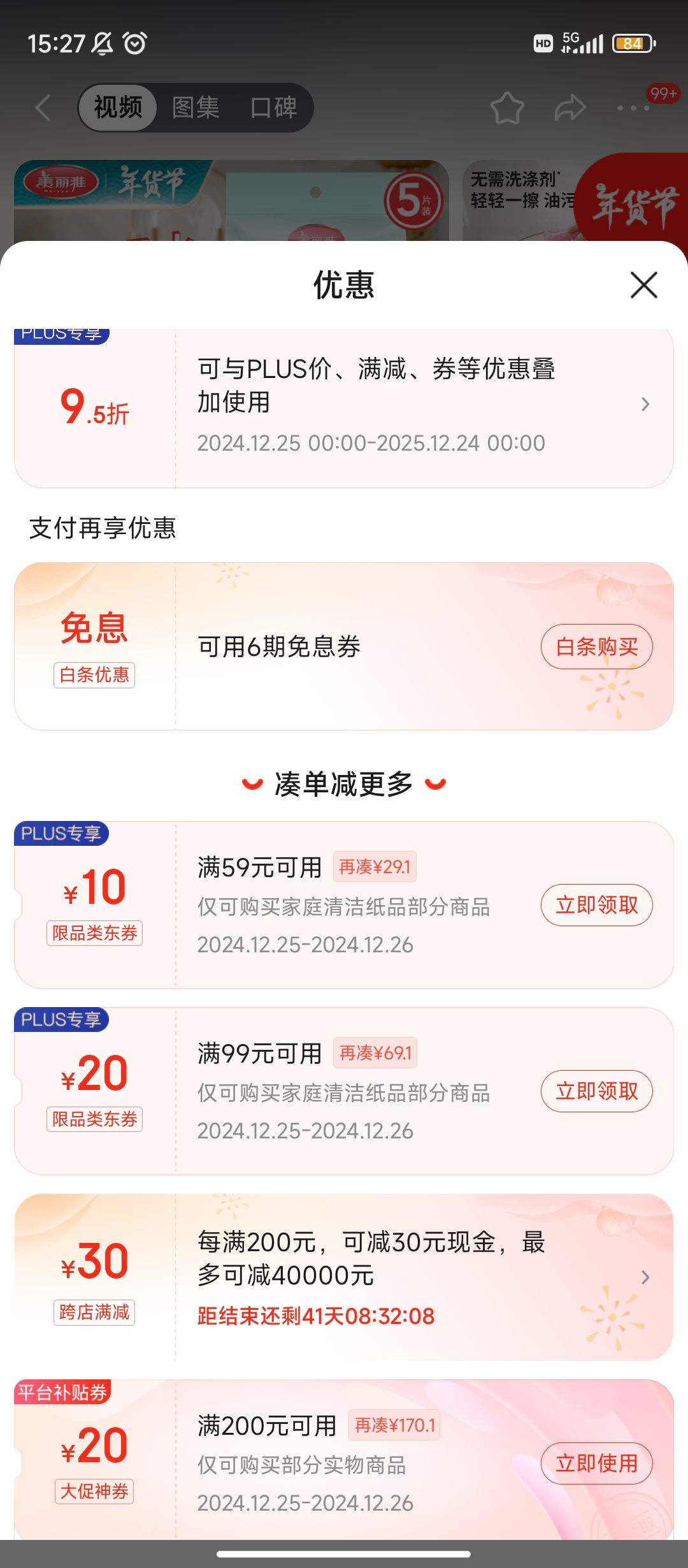This screenshot has height=1568, width=688.
Task: Open the 美丽雅 年货节 banner
Action: click(223, 198)
